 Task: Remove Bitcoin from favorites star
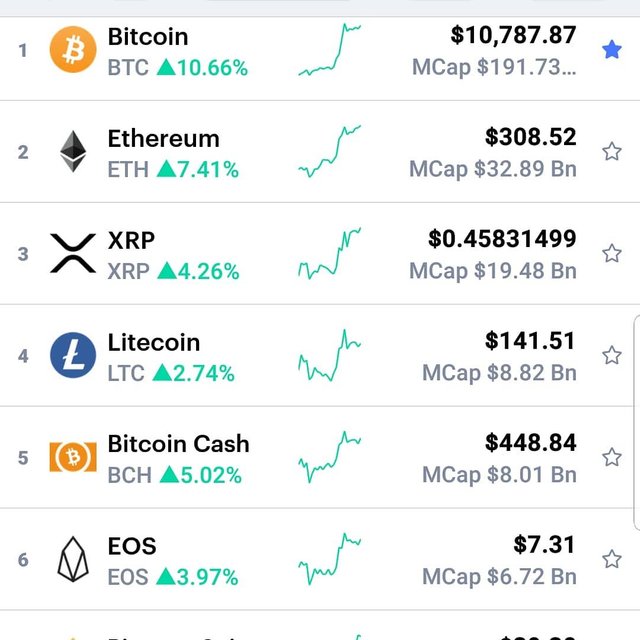(x=612, y=50)
